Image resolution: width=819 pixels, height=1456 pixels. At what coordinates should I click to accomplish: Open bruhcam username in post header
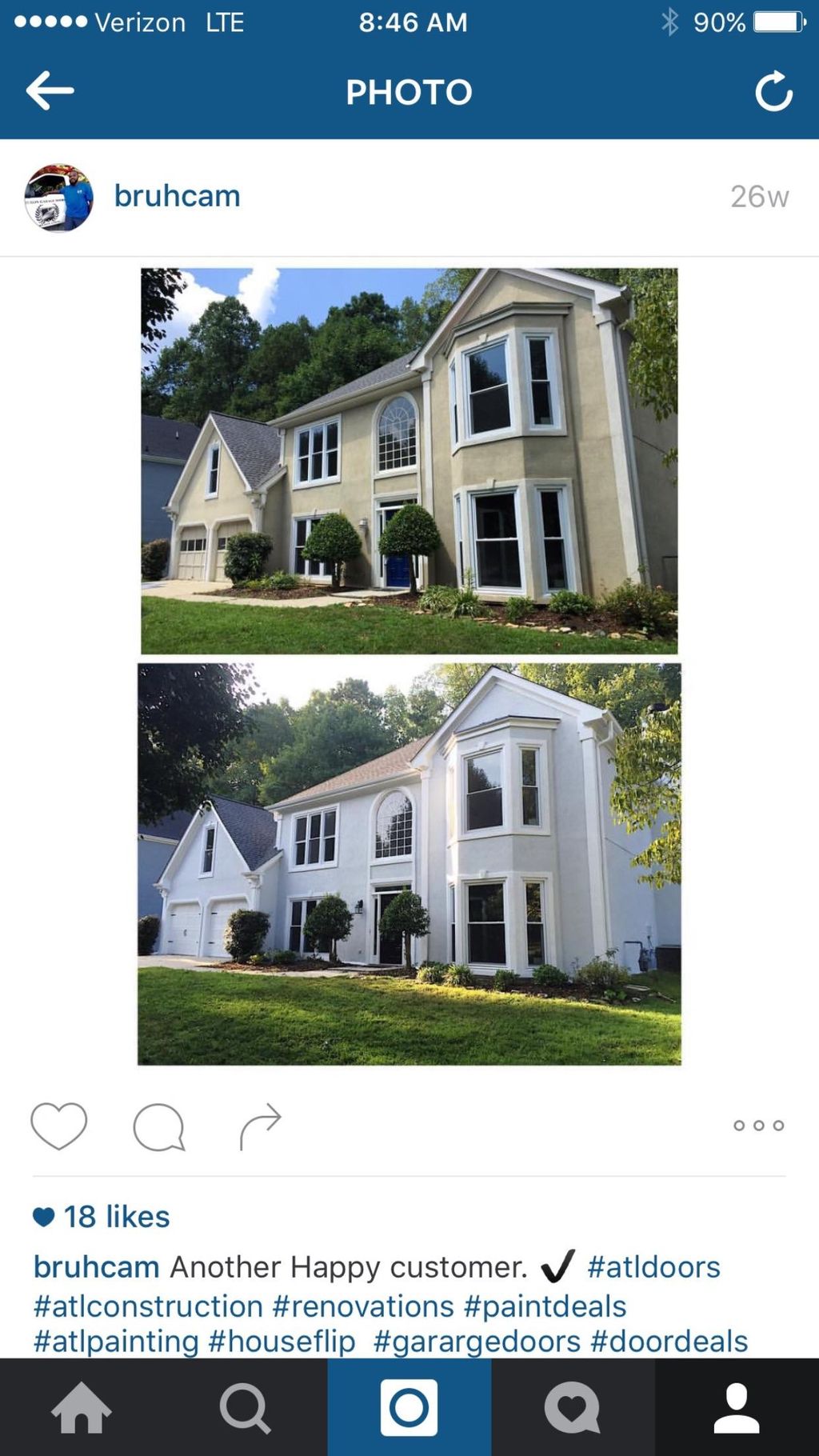coord(177,196)
